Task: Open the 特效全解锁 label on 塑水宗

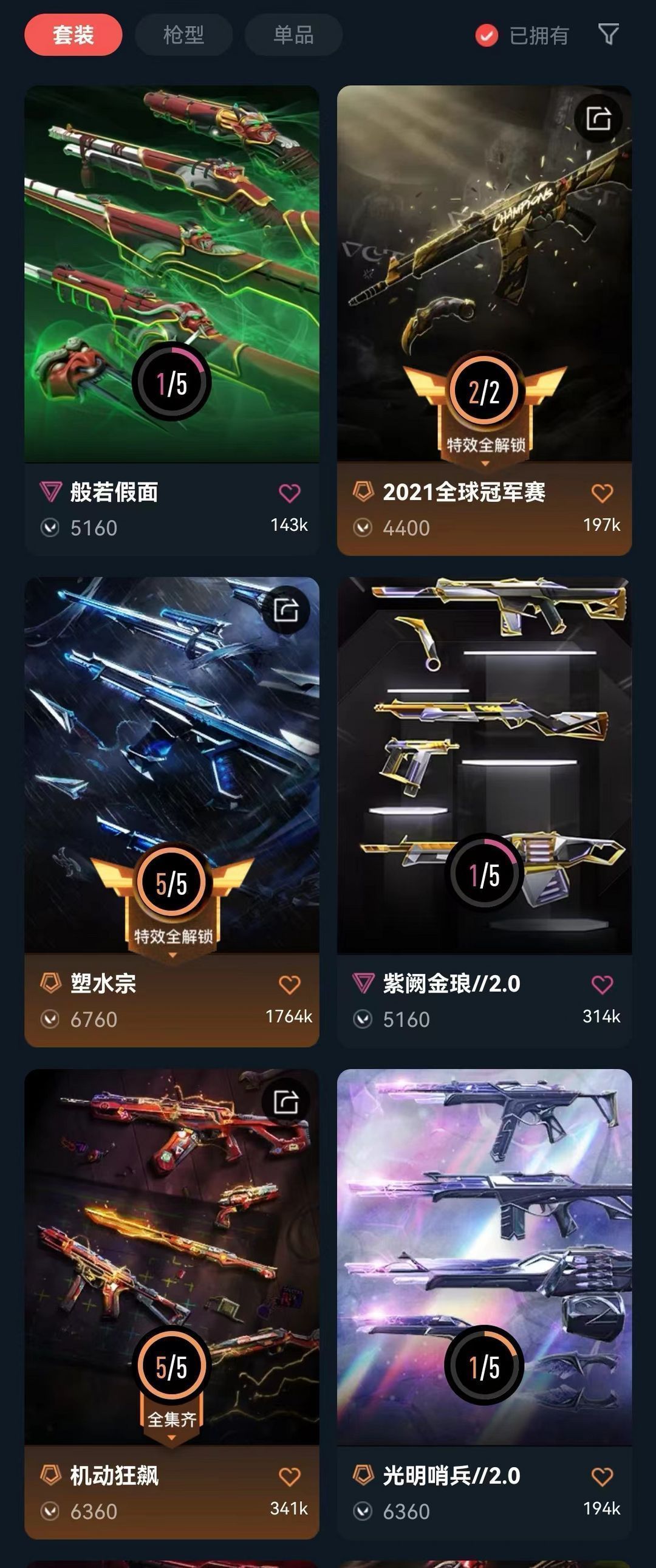Action: [173, 937]
